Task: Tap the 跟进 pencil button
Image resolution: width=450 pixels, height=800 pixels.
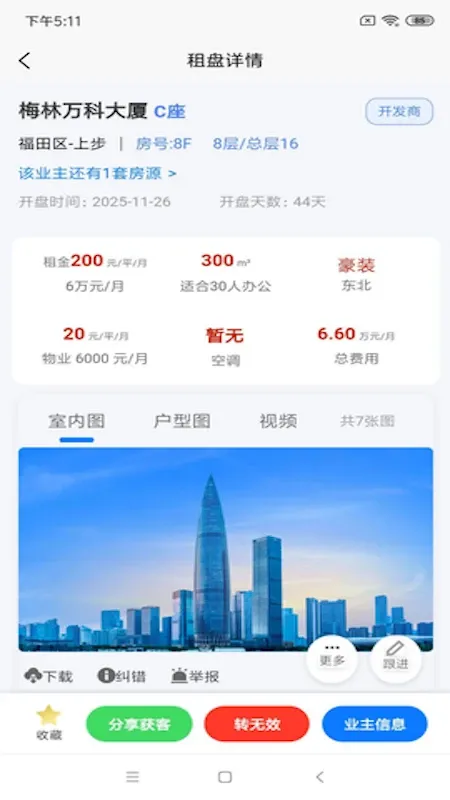Action: click(x=396, y=657)
